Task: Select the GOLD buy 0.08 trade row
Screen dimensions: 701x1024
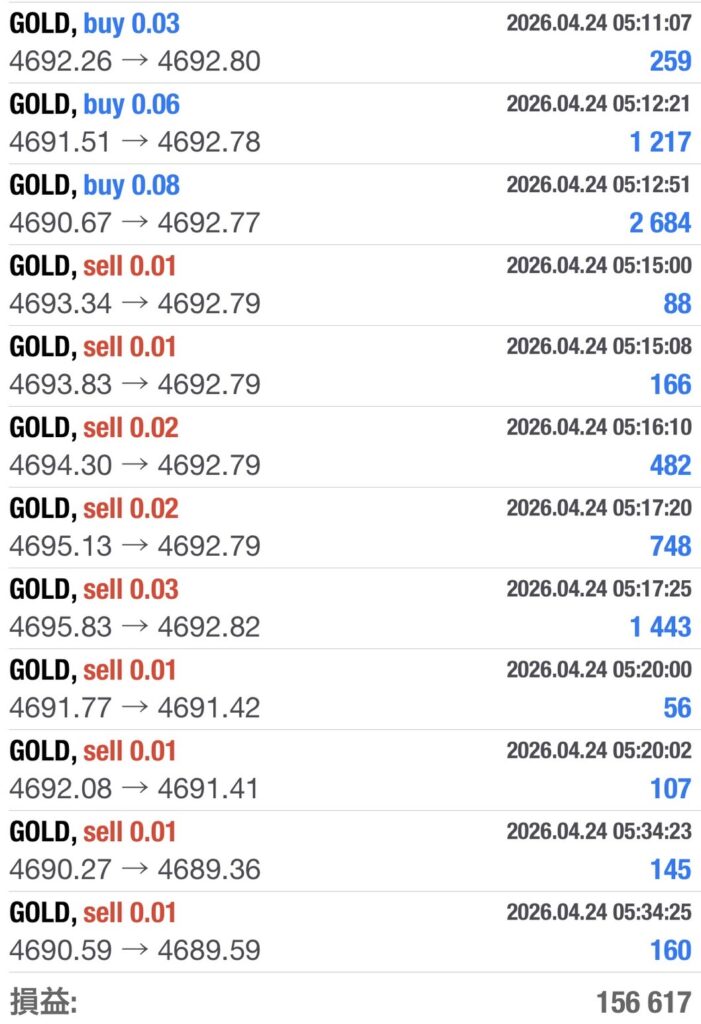Action: click(x=350, y=204)
